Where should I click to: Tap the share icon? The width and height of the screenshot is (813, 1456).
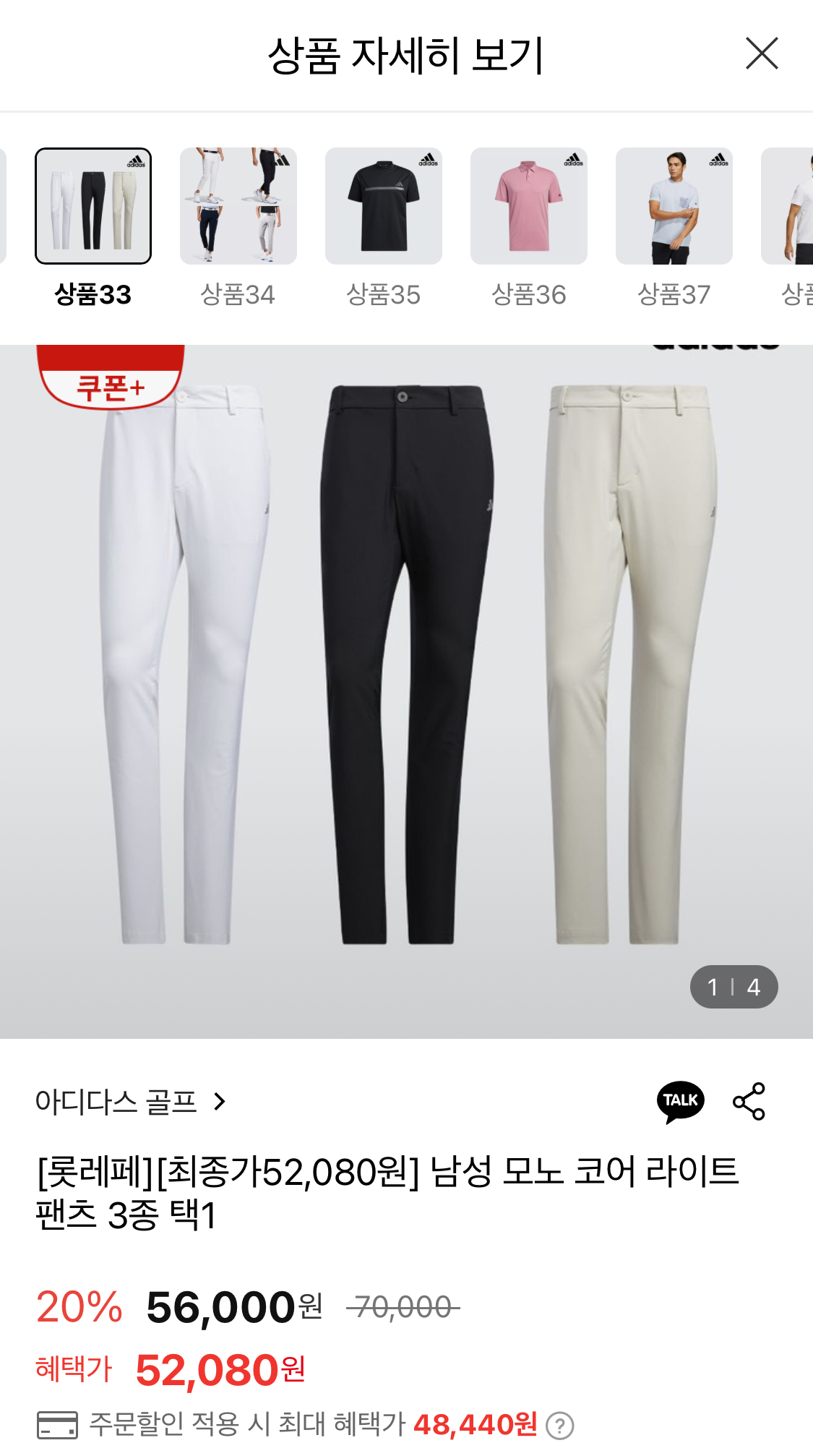[x=749, y=1102]
